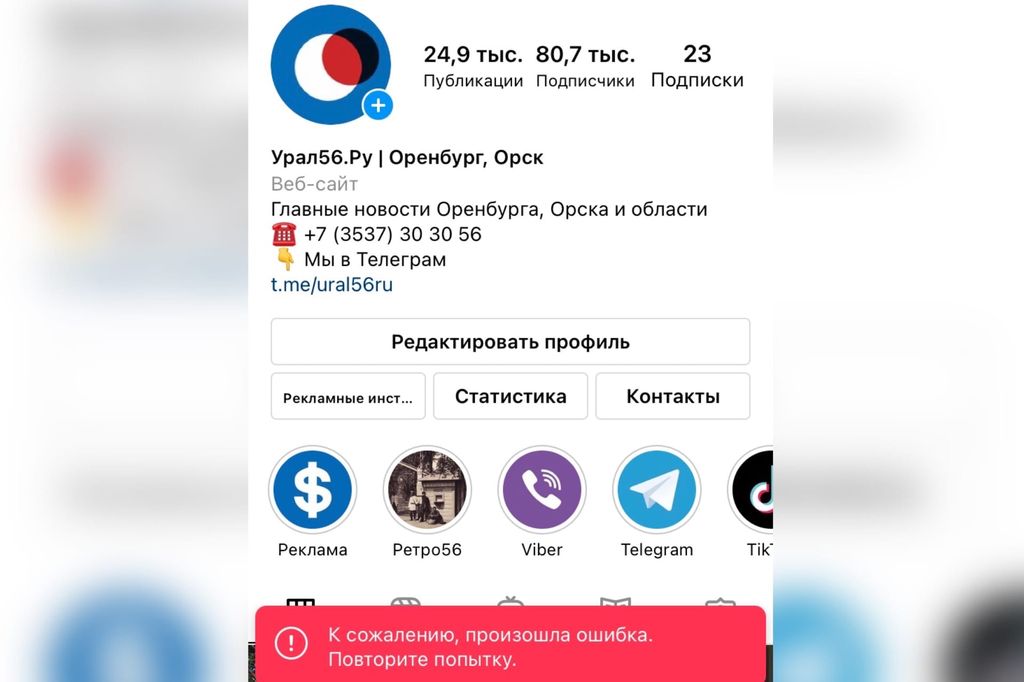1024x682 pixels.
Task: Tap the Контакты button
Action: [672, 397]
